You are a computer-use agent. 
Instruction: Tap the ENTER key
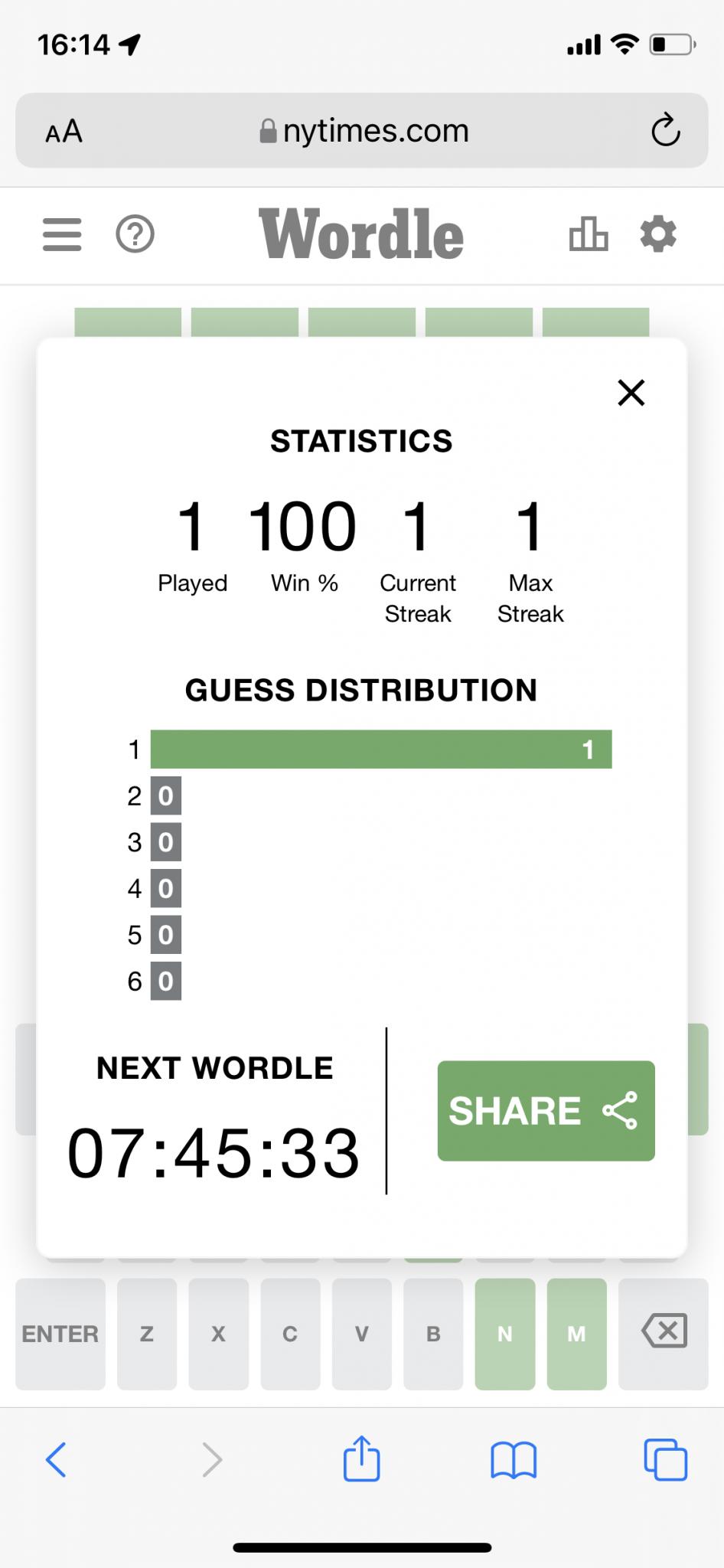pos(60,1334)
